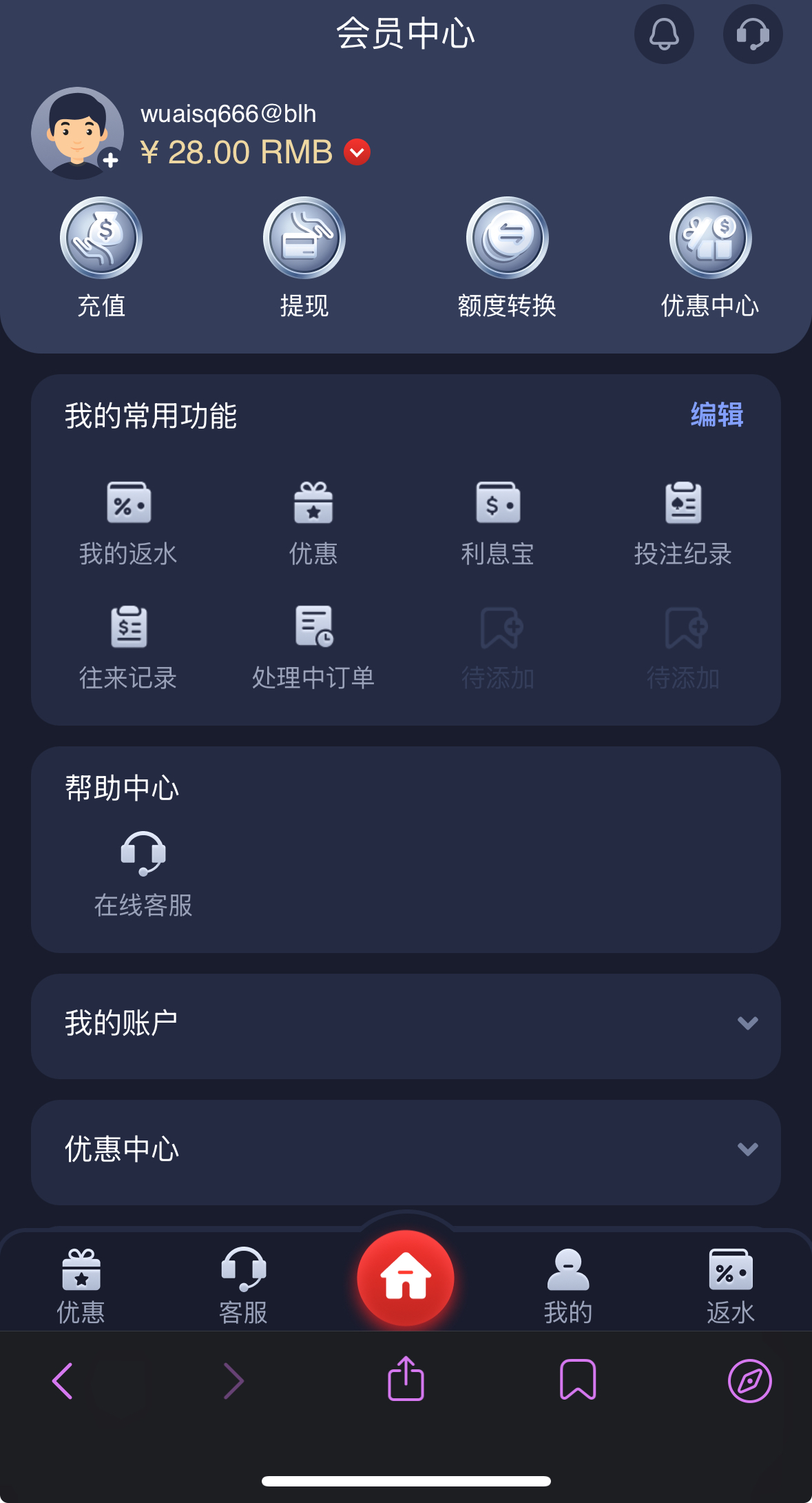Open 我的返水 shortcut
812x1503 pixels.
click(128, 524)
